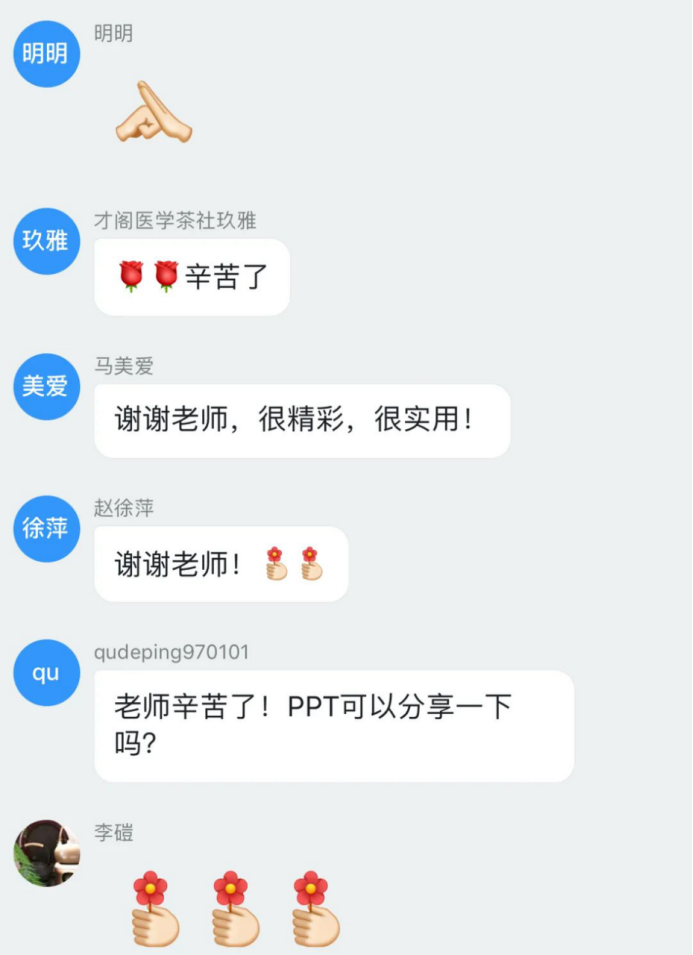Open 李磑's profile photo
Viewport: 693px width, 955px height.
click(46, 853)
